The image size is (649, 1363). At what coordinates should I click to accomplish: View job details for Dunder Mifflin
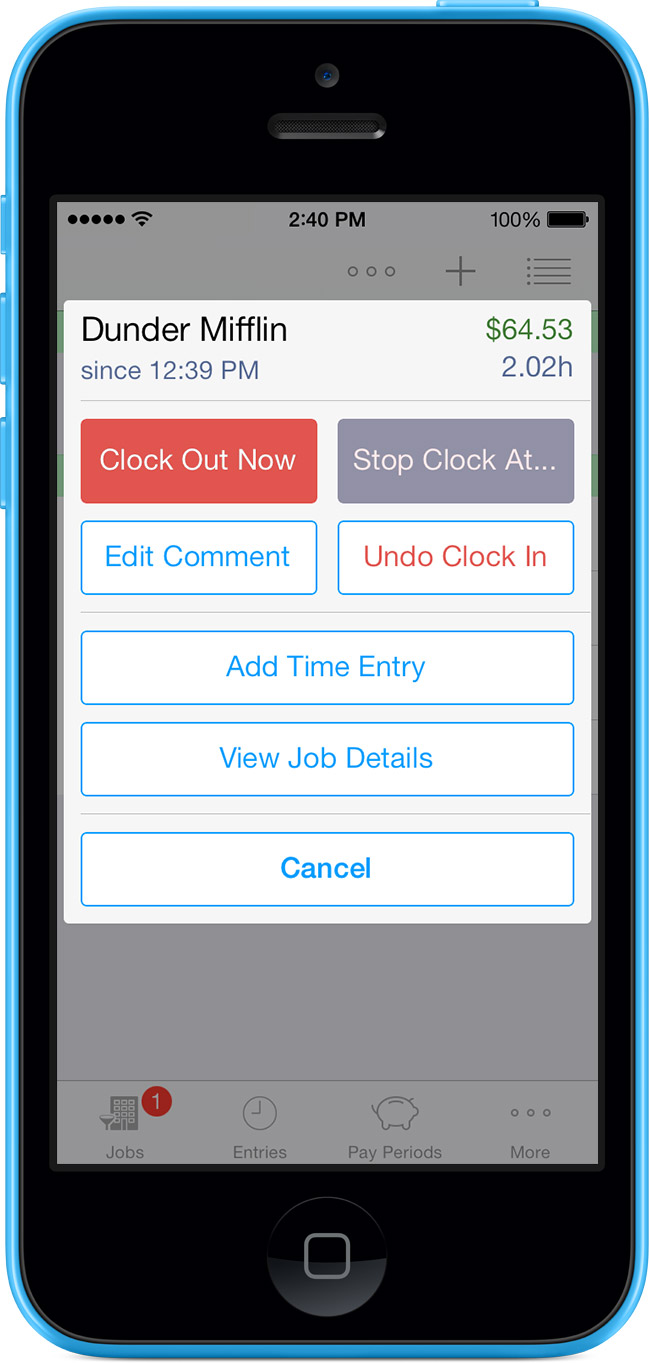coord(327,759)
